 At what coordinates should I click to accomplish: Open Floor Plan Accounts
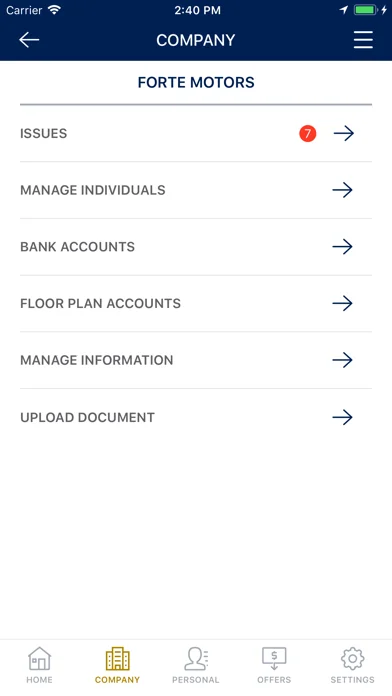196,304
